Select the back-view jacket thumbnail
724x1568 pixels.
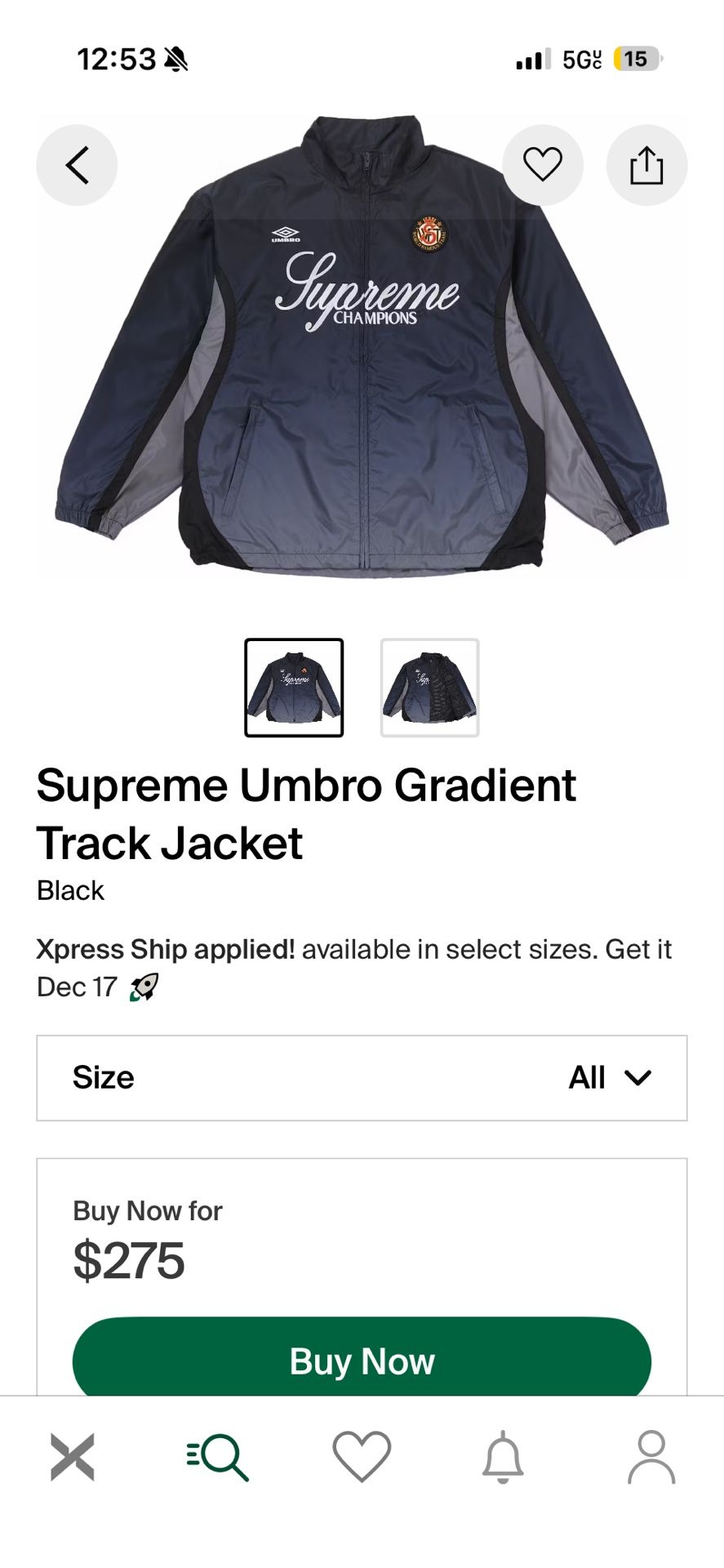click(x=429, y=687)
